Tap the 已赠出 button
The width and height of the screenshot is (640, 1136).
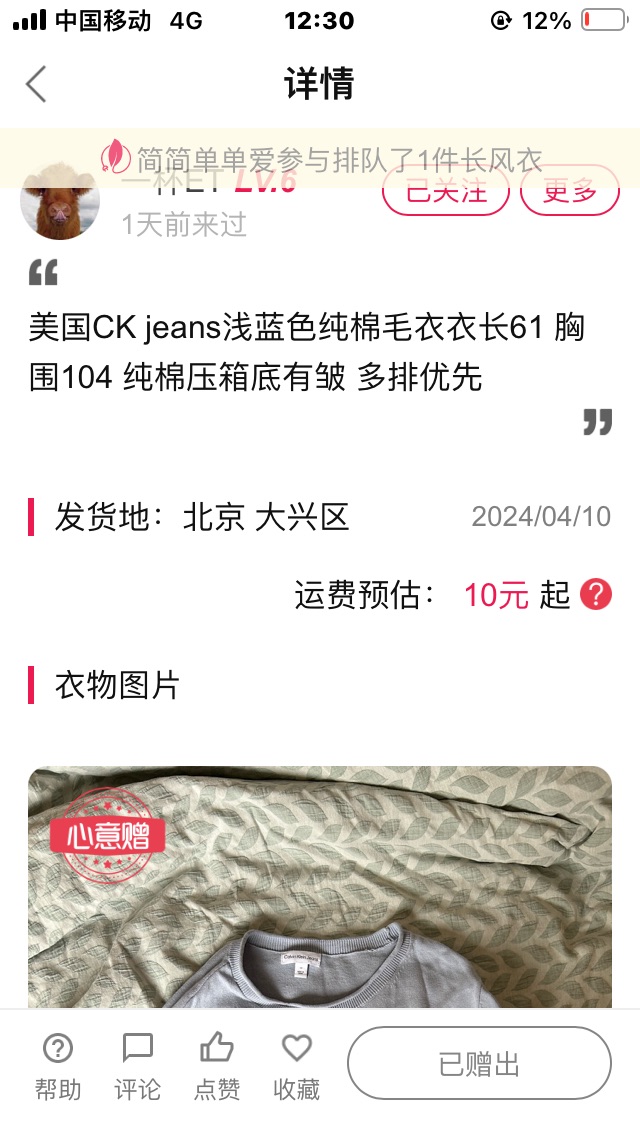click(x=479, y=1064)
